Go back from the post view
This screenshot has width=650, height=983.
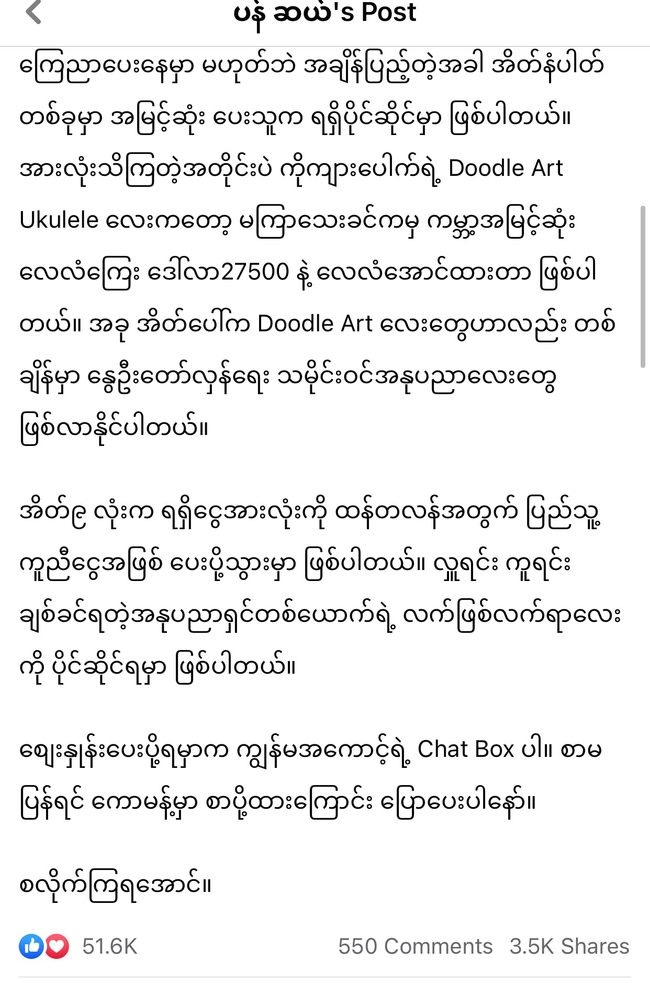tap(34, 14)
